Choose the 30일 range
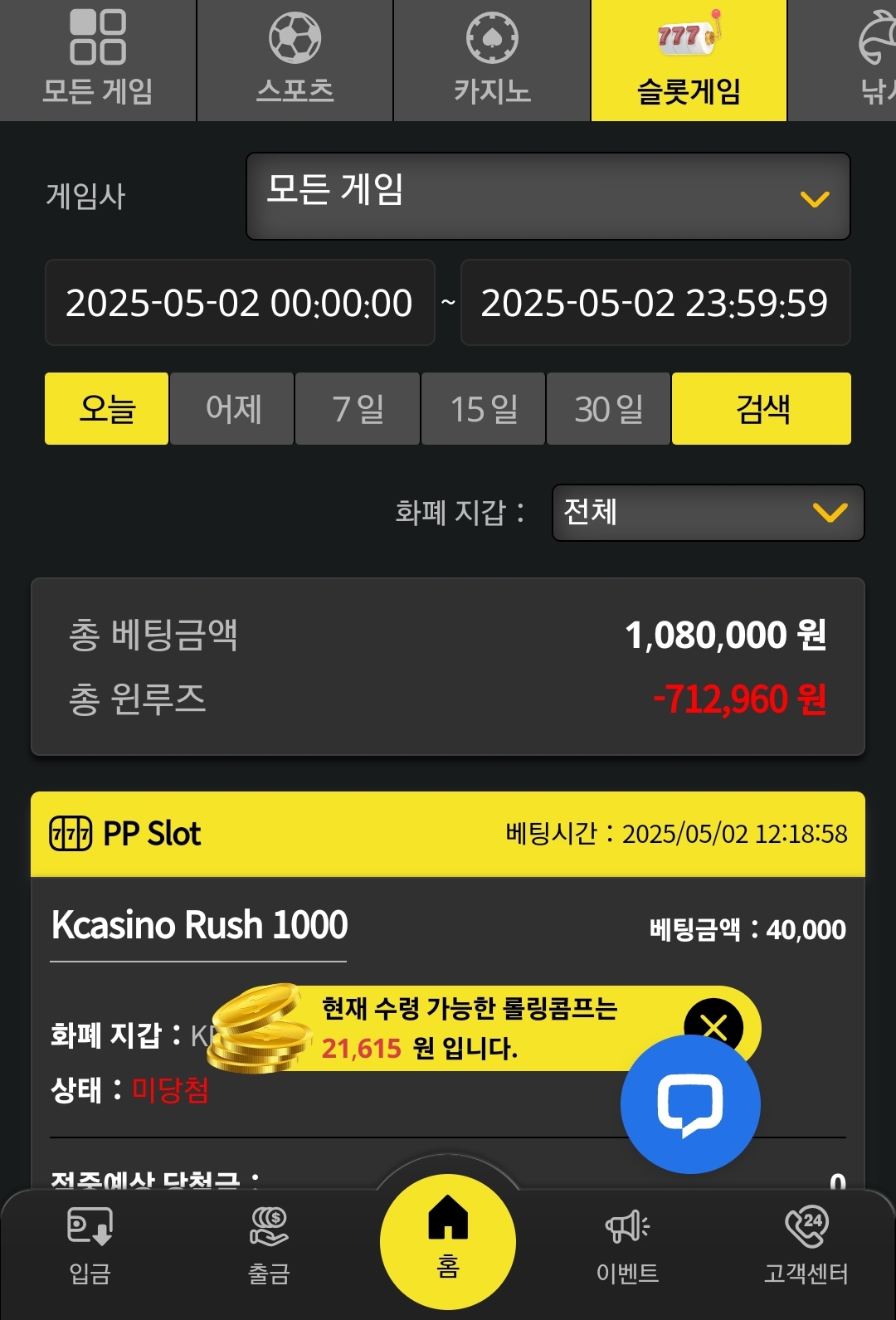Screen dimensions: 896x1320 [608, 408]
